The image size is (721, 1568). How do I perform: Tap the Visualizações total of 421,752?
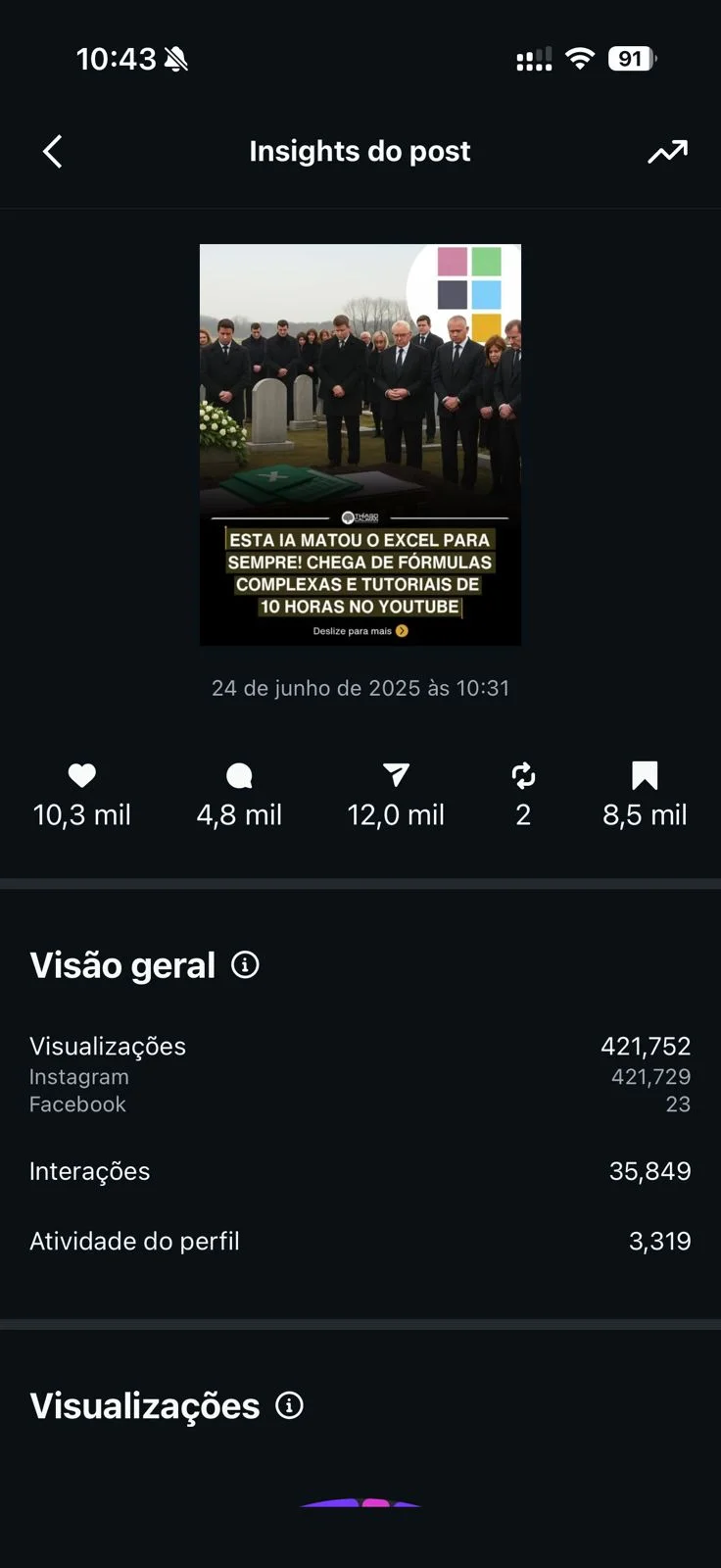360,1046
